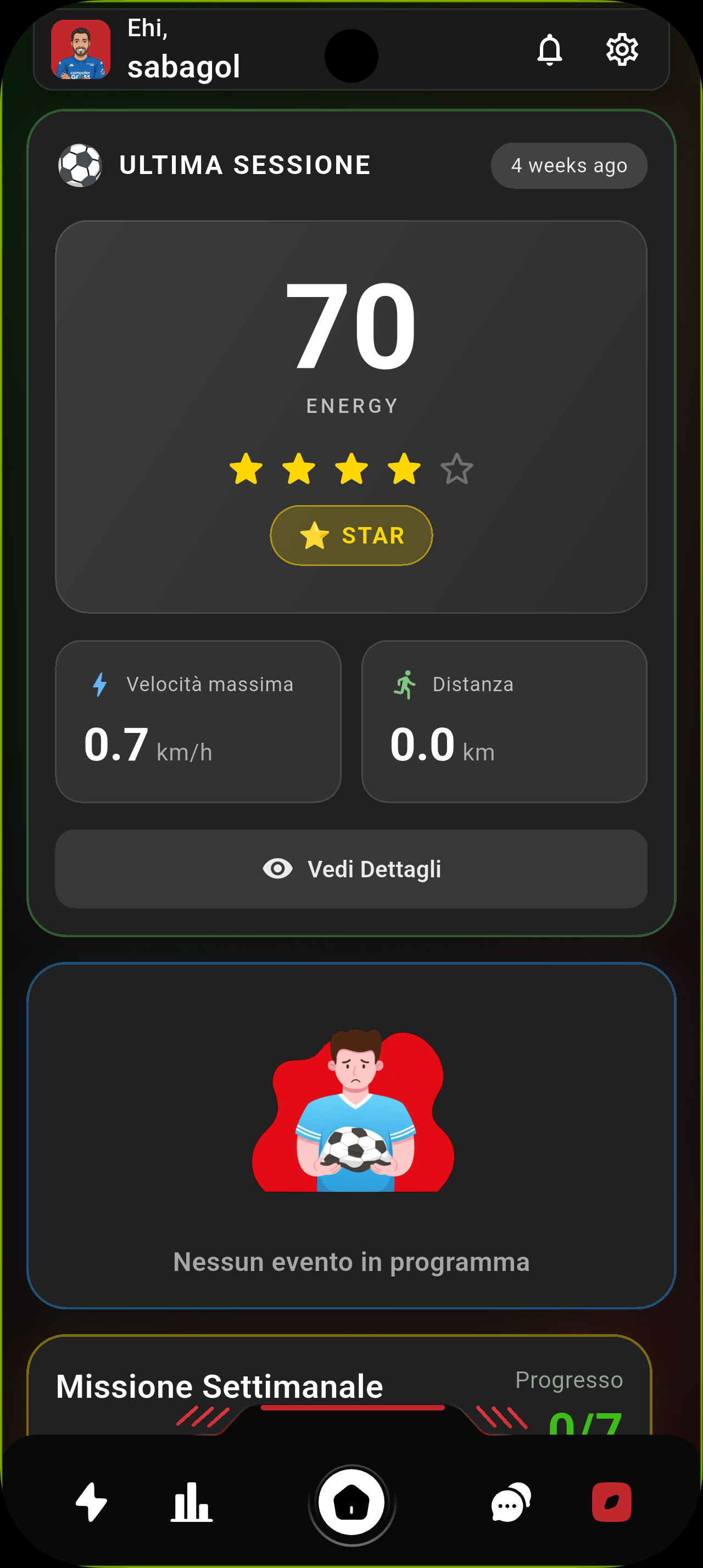Tap the fourth yellow star
Screen dimensions: 703x1568
pyautogui.click(x=404, y=468)
